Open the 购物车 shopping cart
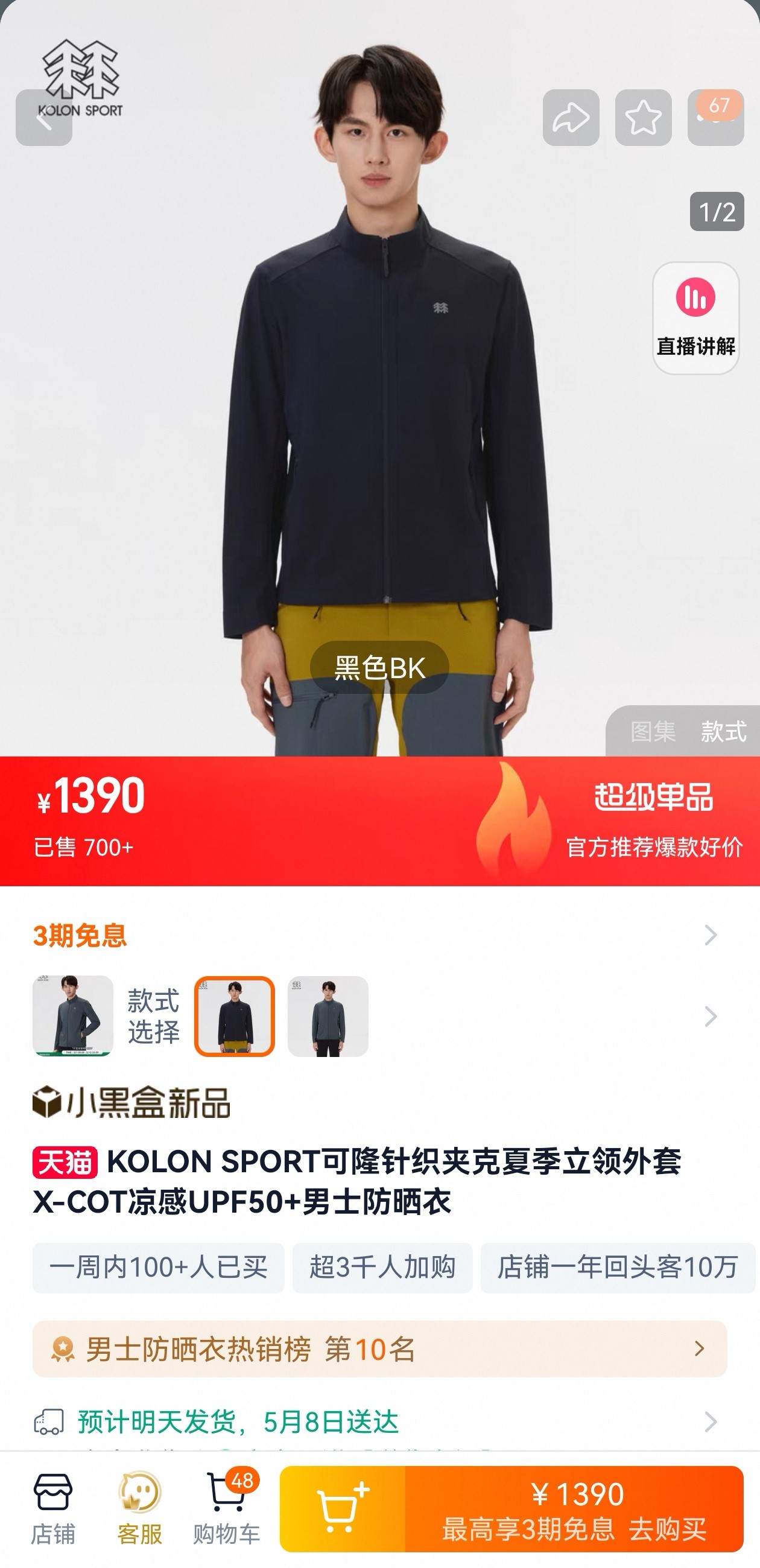The height and width of the screenshot is (1568, 760). point(226,1508)
